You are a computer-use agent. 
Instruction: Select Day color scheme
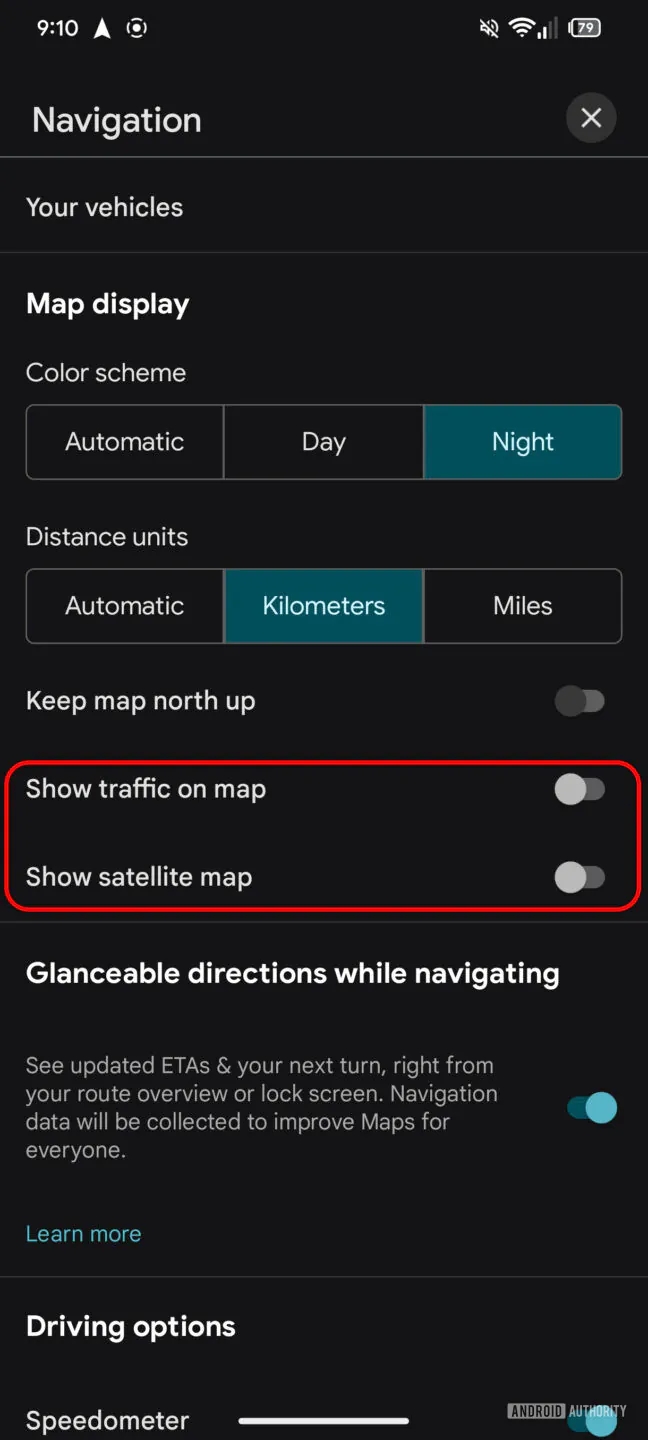click(323, 442)
